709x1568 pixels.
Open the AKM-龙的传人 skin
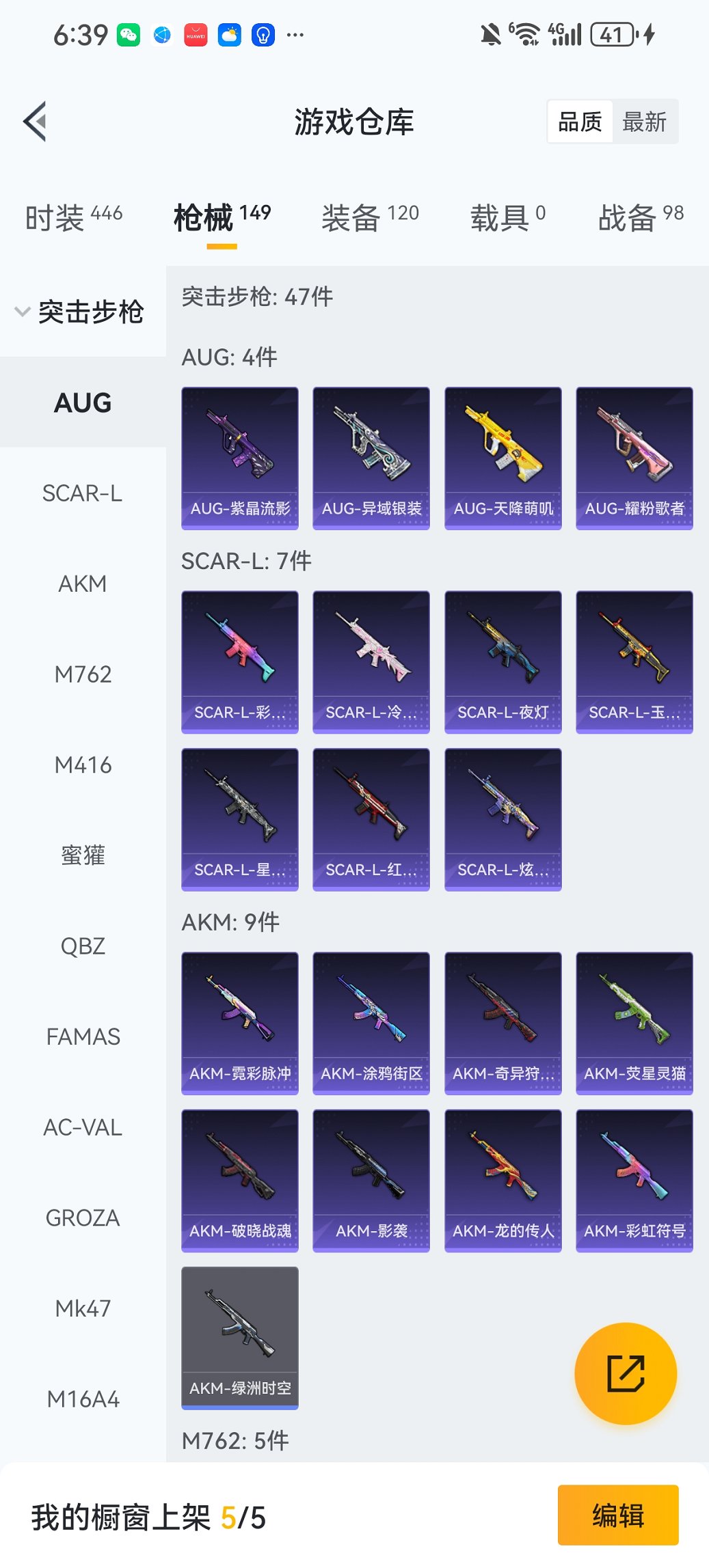[x=503, y=1180]
